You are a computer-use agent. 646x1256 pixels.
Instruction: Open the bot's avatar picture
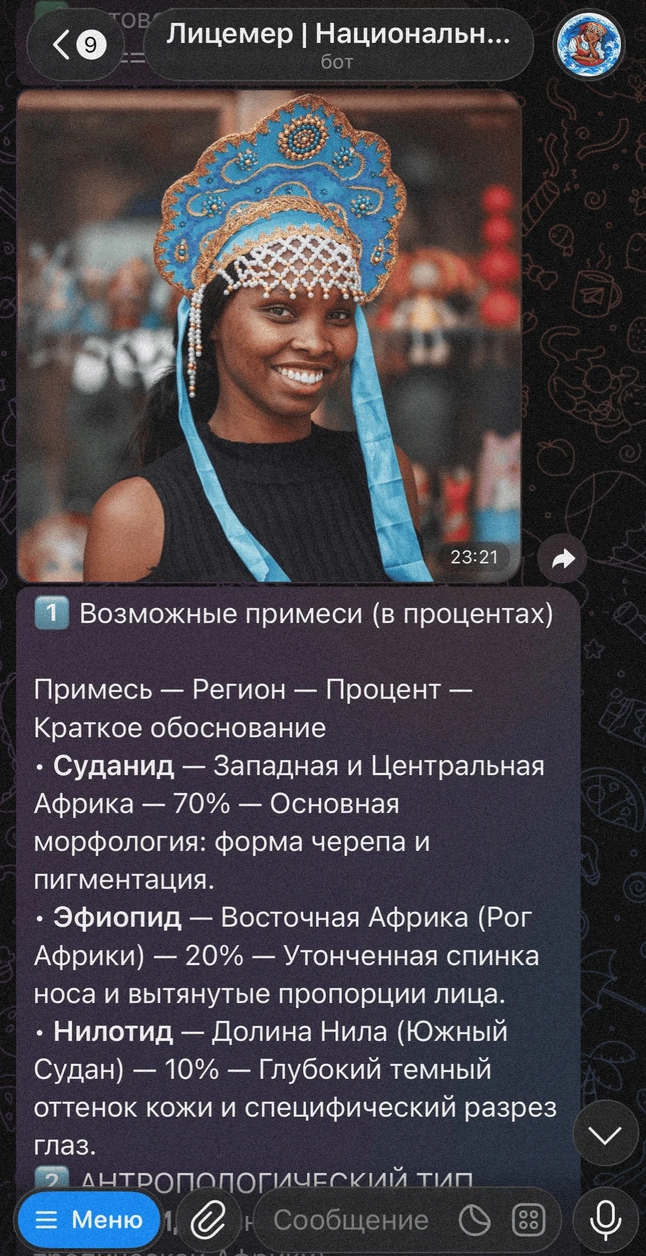588,45
